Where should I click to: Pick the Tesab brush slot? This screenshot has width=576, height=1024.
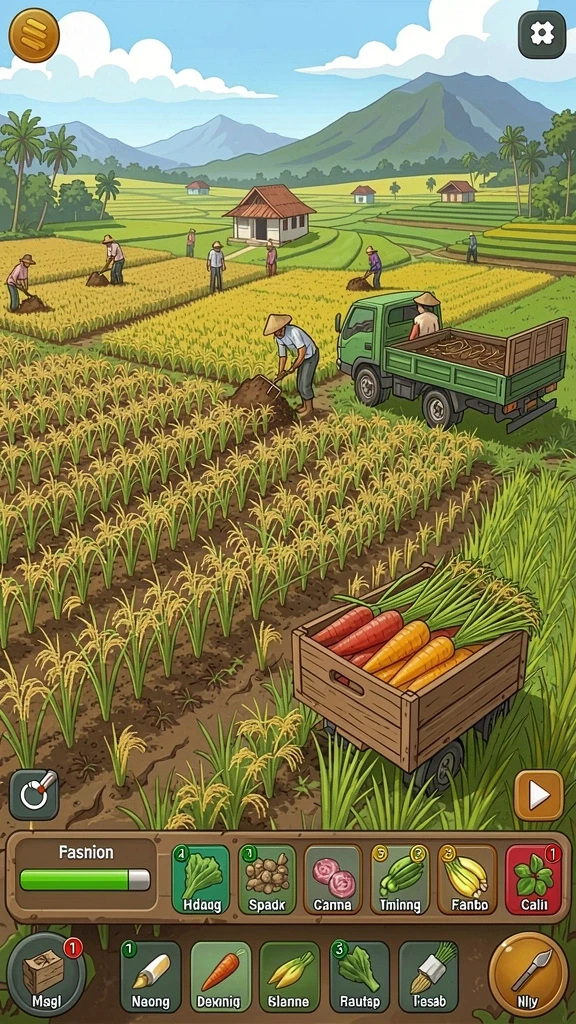click(428, 976)
